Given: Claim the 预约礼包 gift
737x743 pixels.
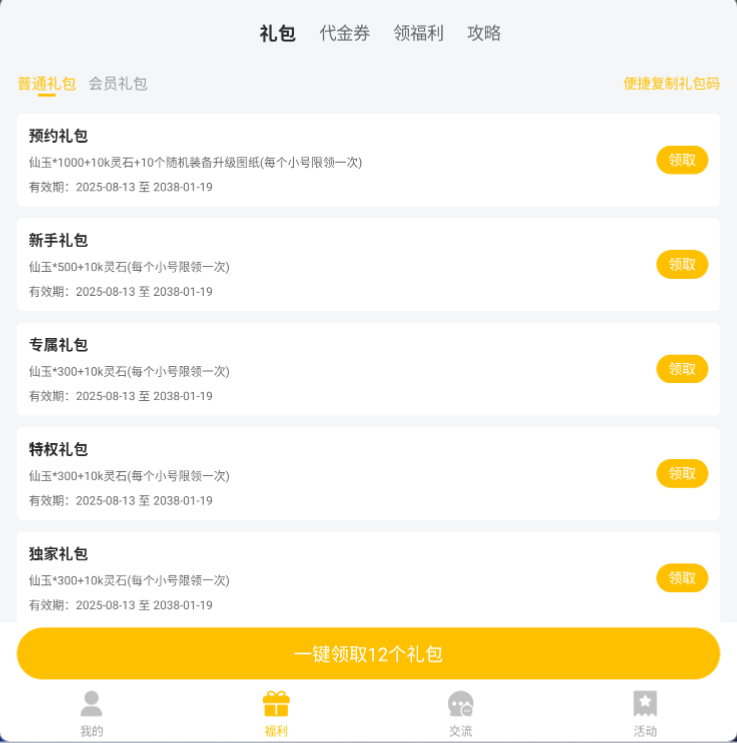Looking at the screenshot, I should pyautogui.click(x=682, y=160).
